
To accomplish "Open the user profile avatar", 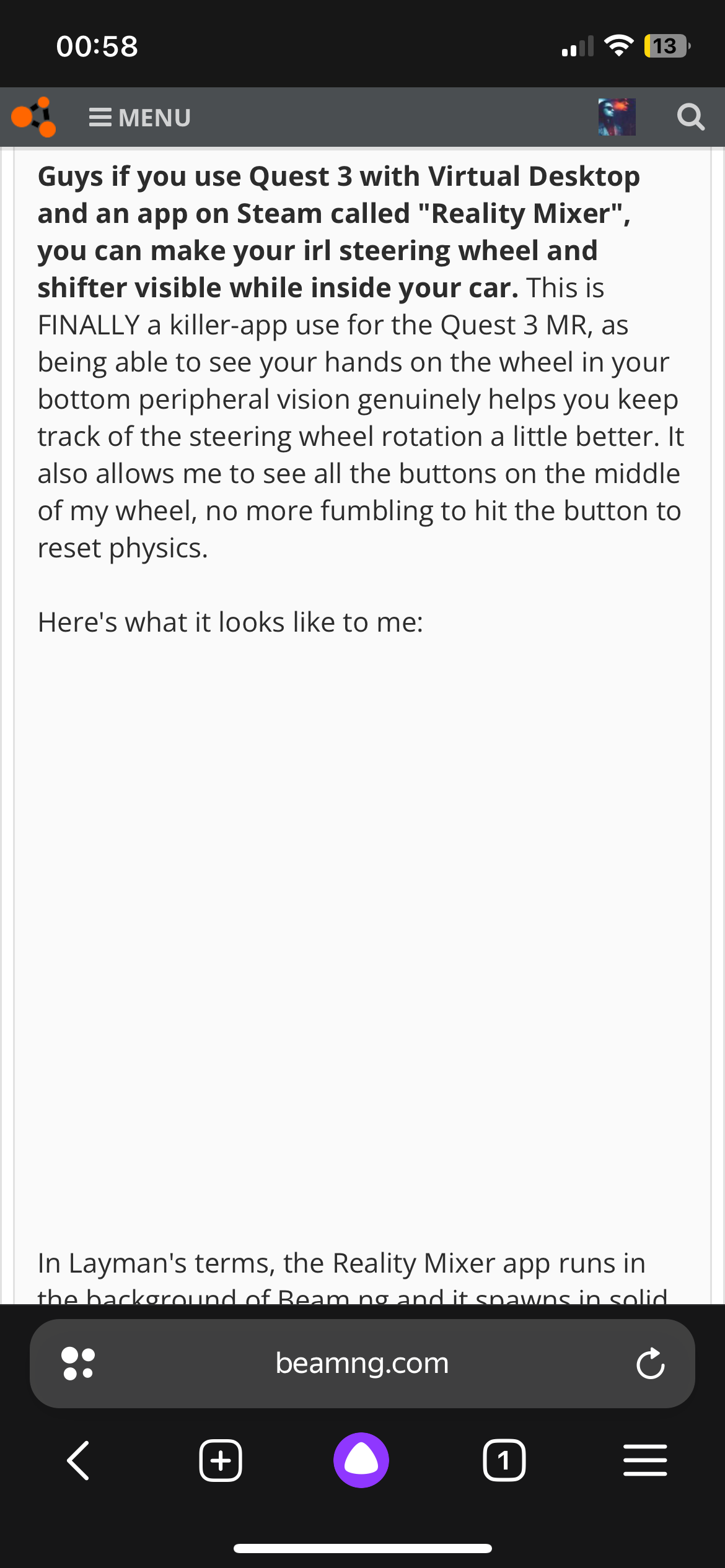I will coord(617,117).
